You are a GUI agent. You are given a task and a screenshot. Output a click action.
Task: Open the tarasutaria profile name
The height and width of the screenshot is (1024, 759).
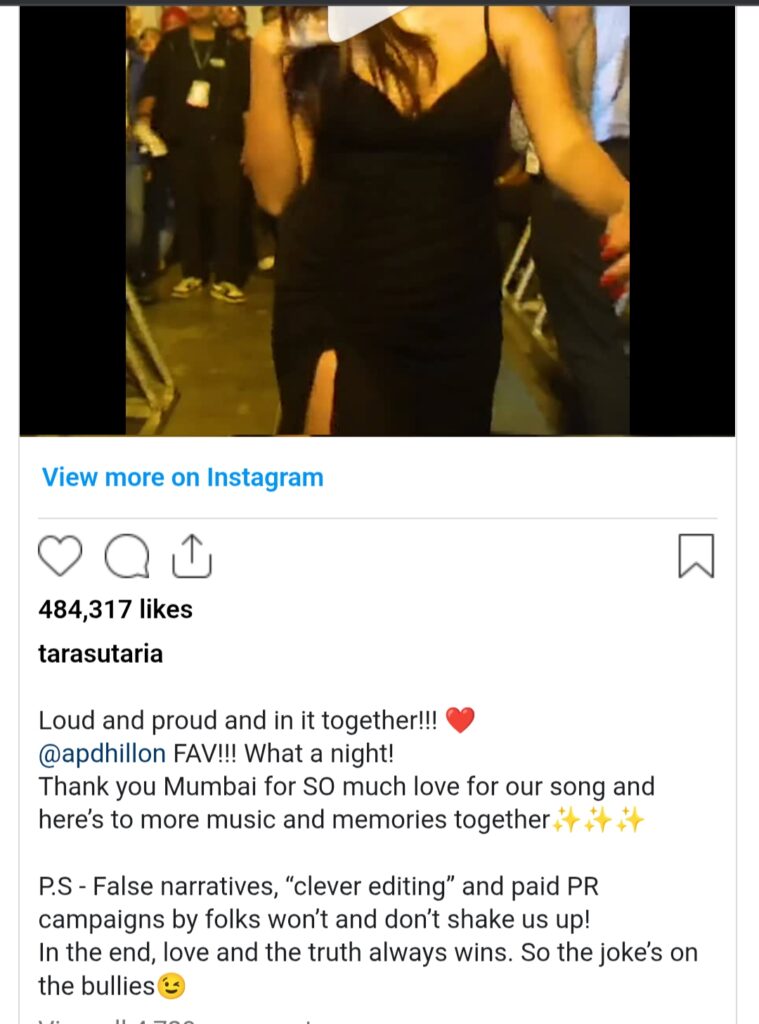point(100,654)
